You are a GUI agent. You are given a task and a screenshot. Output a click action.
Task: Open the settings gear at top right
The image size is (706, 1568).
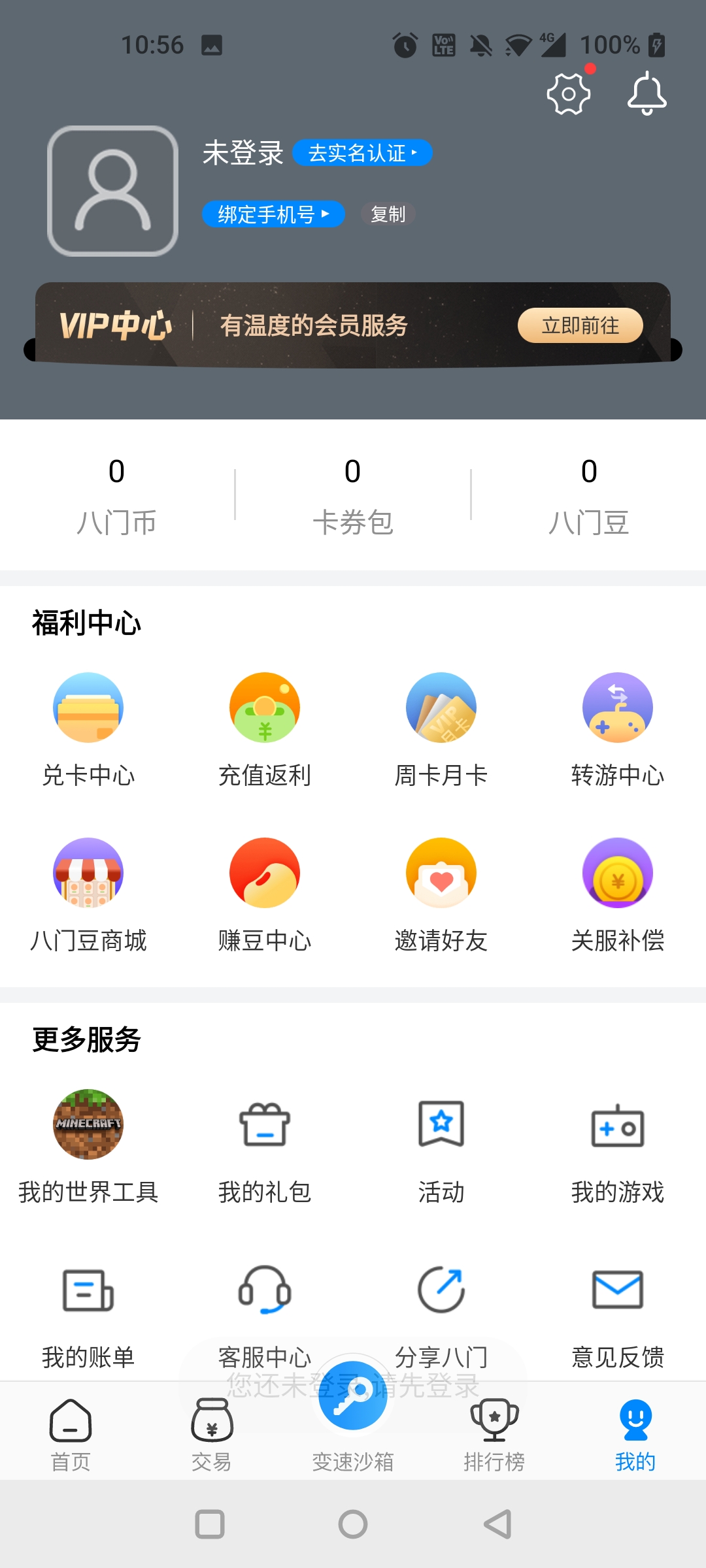point(567,93)
